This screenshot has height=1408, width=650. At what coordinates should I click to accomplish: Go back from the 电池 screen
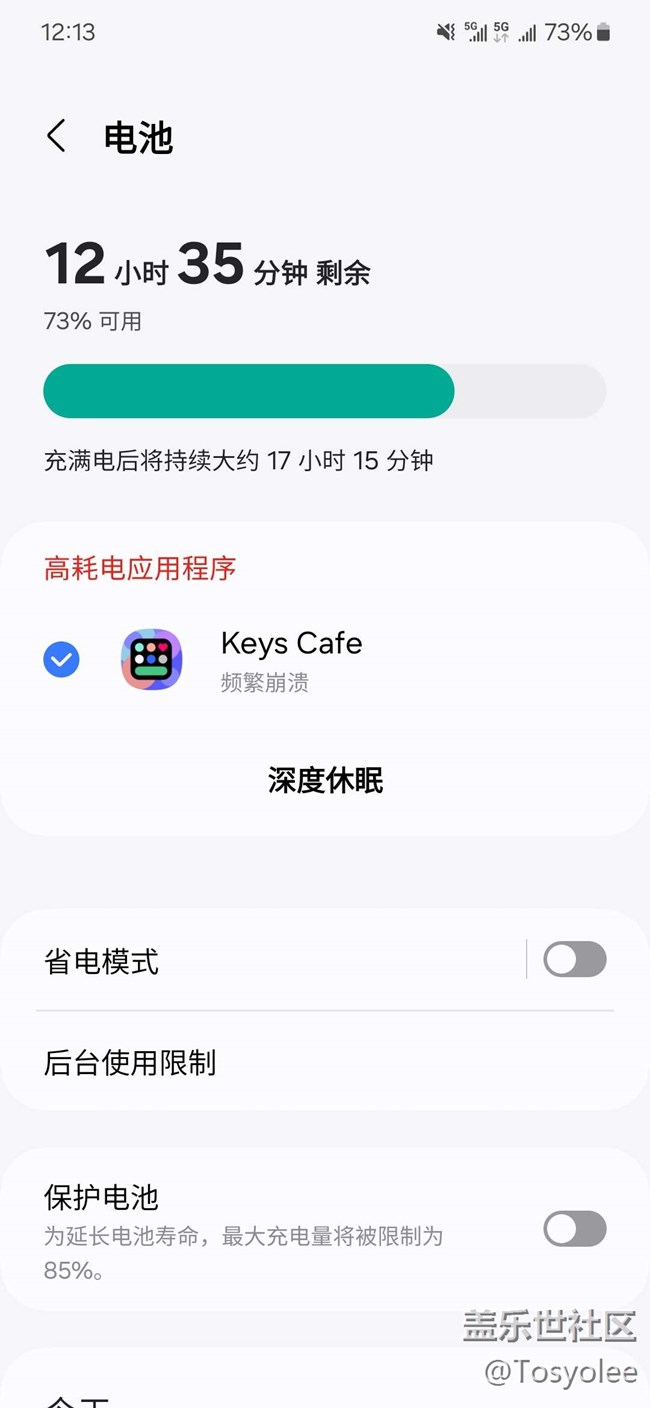pos(57,136)
